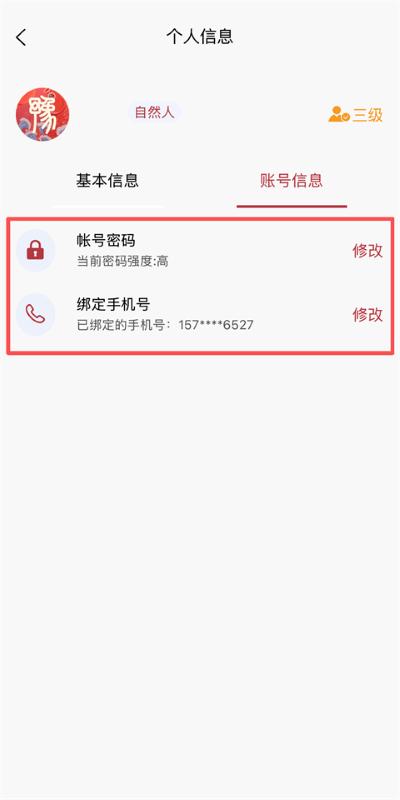Open the 三级 verification level badge

356,114
